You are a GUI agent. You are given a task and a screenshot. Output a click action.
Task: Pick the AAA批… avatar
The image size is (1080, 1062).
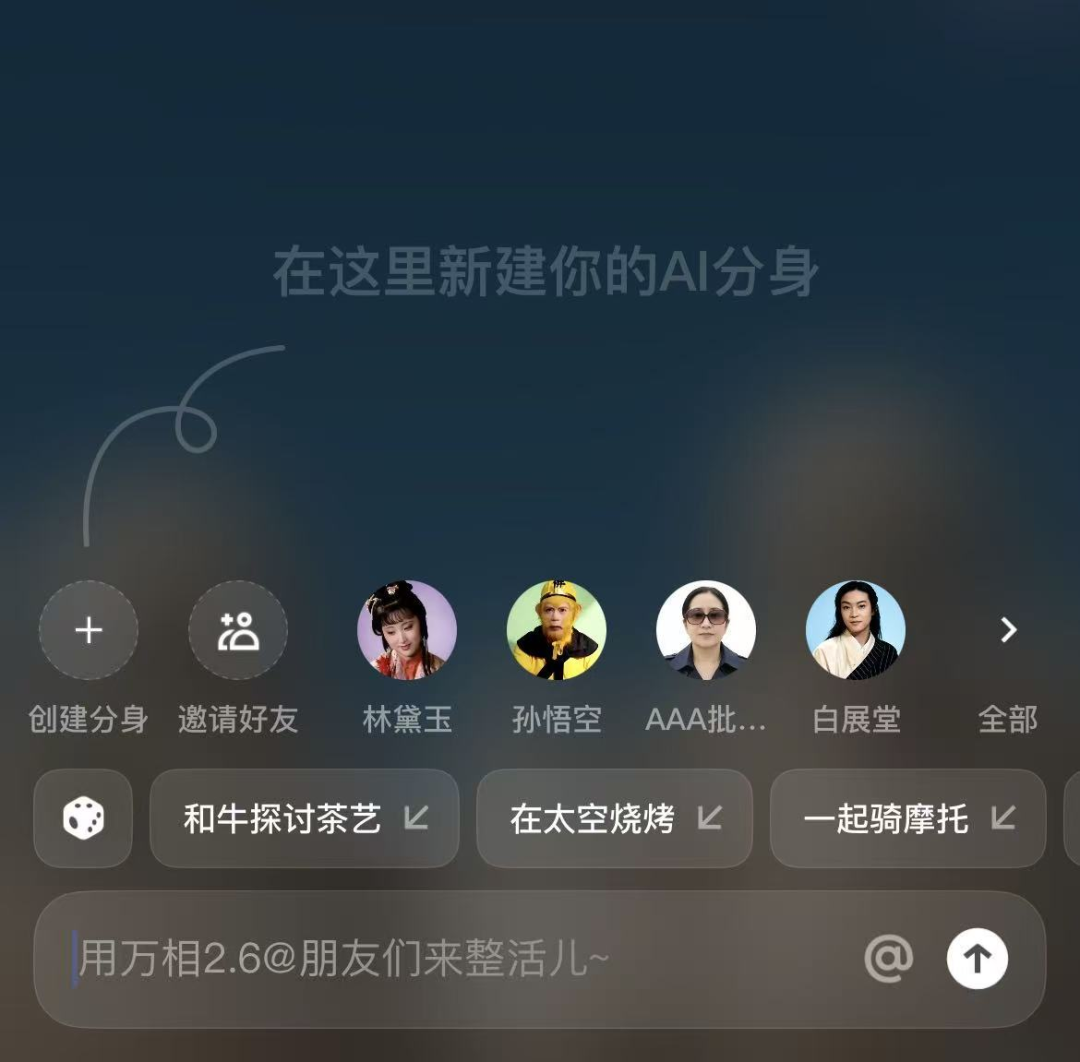(706, 630)
